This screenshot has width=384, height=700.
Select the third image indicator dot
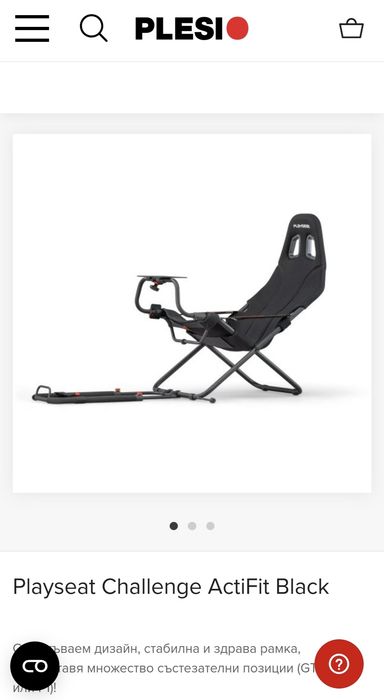(210, 526)
